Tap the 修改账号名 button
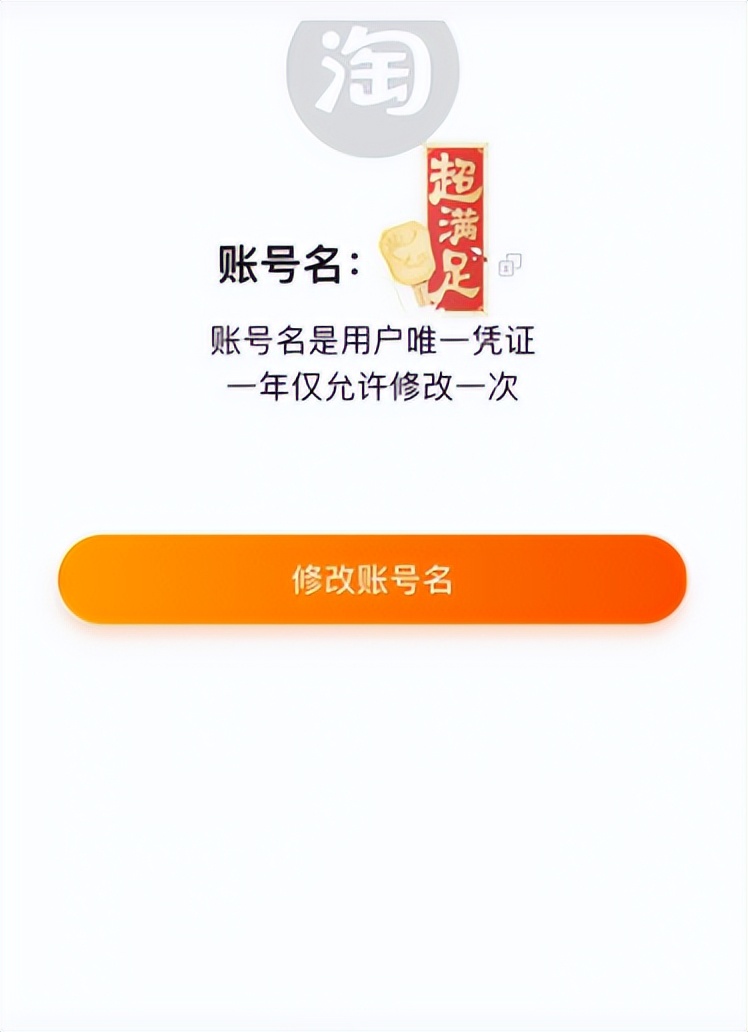 (x=372, y=579)
